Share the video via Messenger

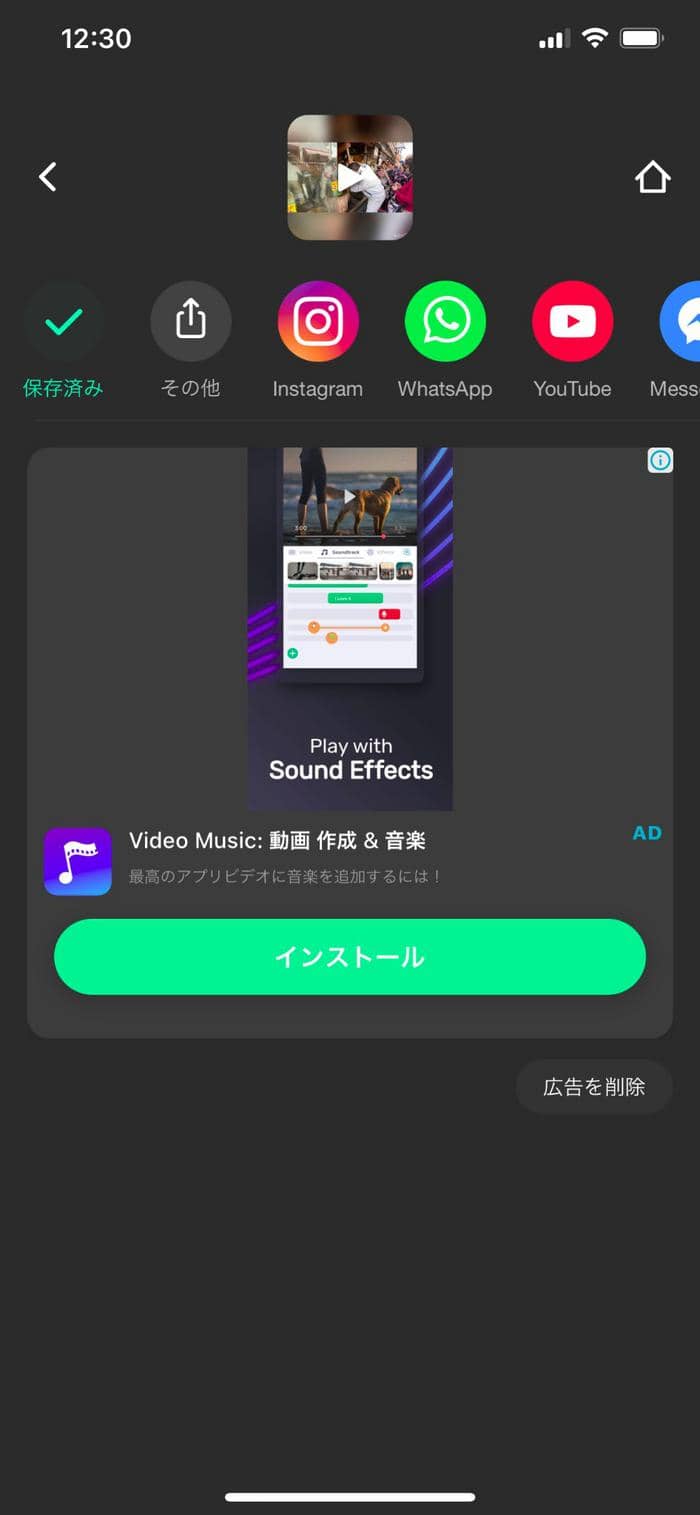point(681,322)
